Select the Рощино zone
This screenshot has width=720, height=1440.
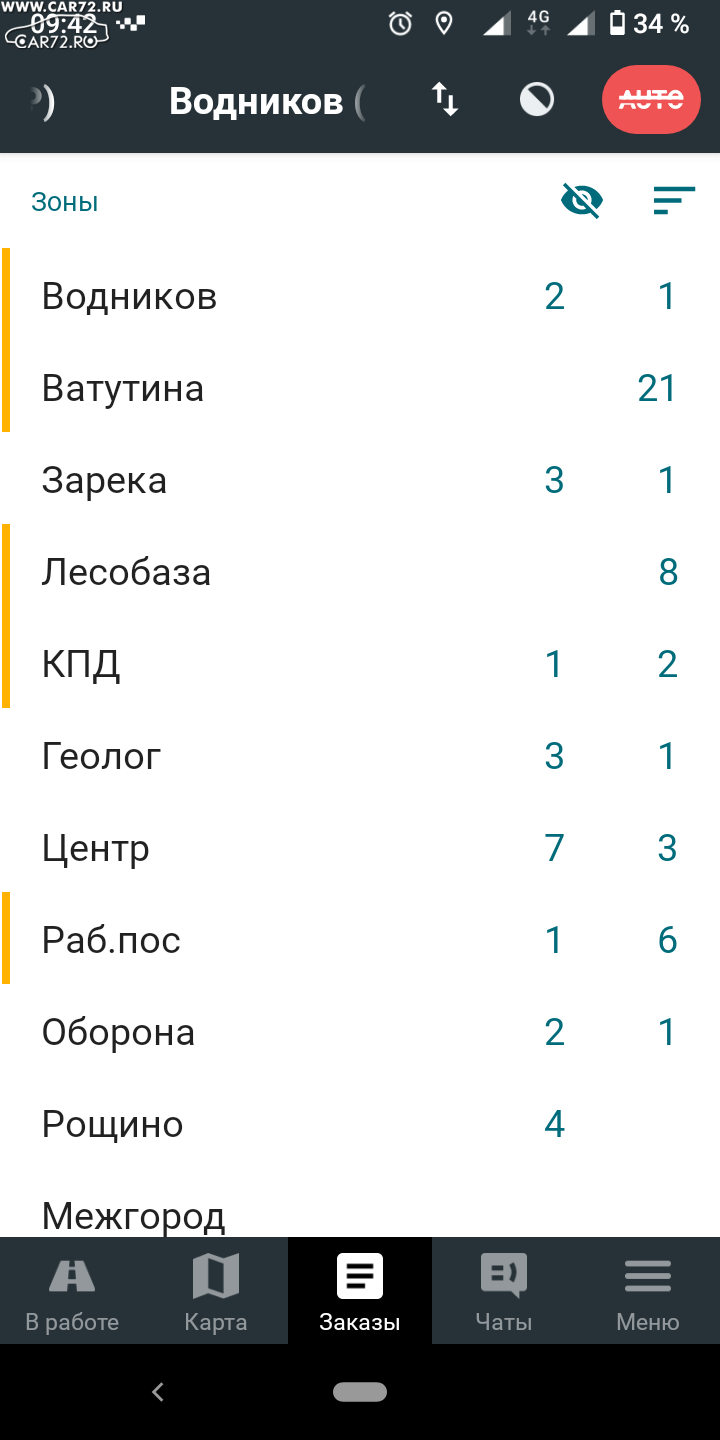click(360, 1124)
